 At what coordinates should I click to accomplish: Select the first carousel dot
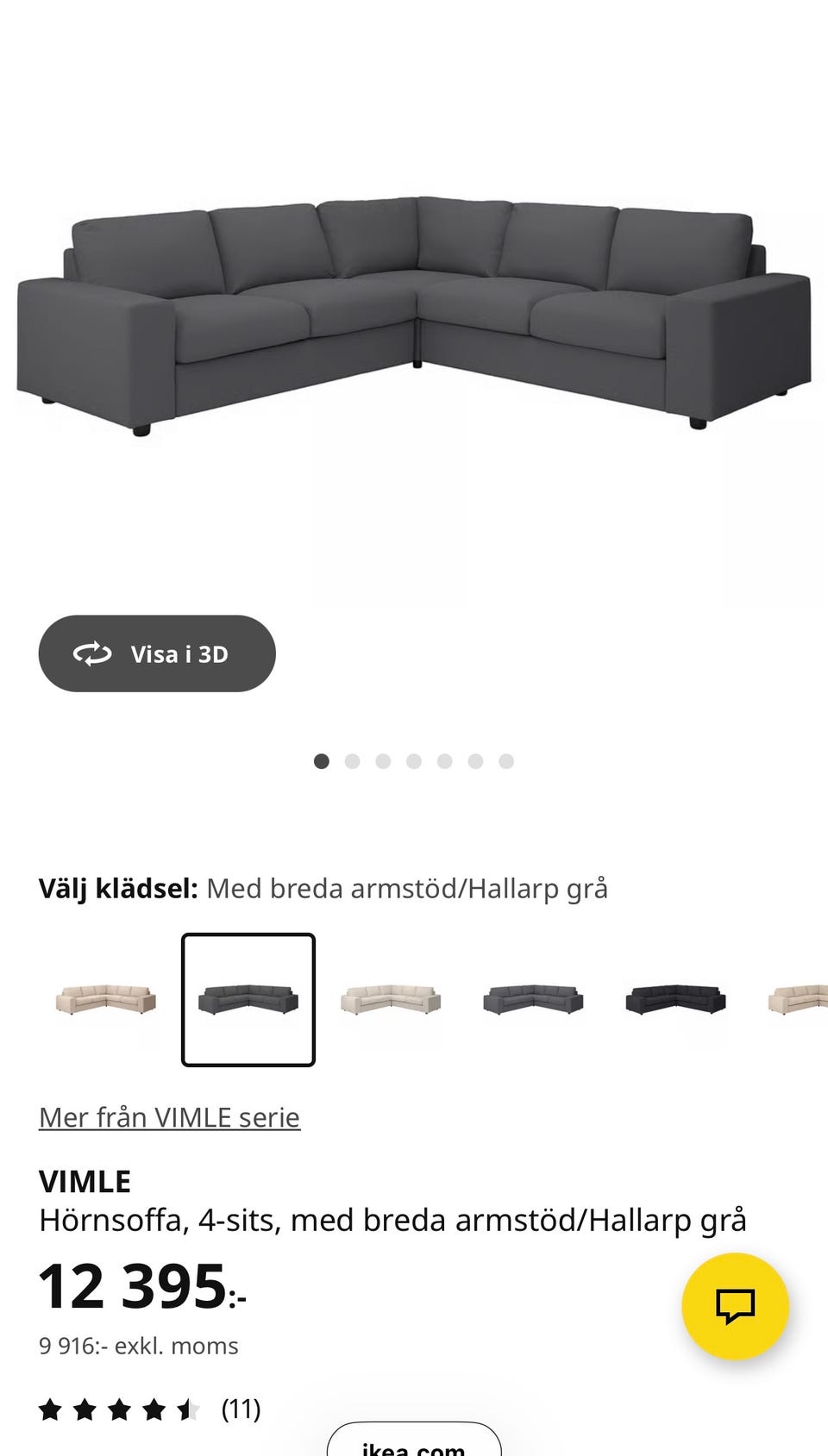(x=323, y=761)
